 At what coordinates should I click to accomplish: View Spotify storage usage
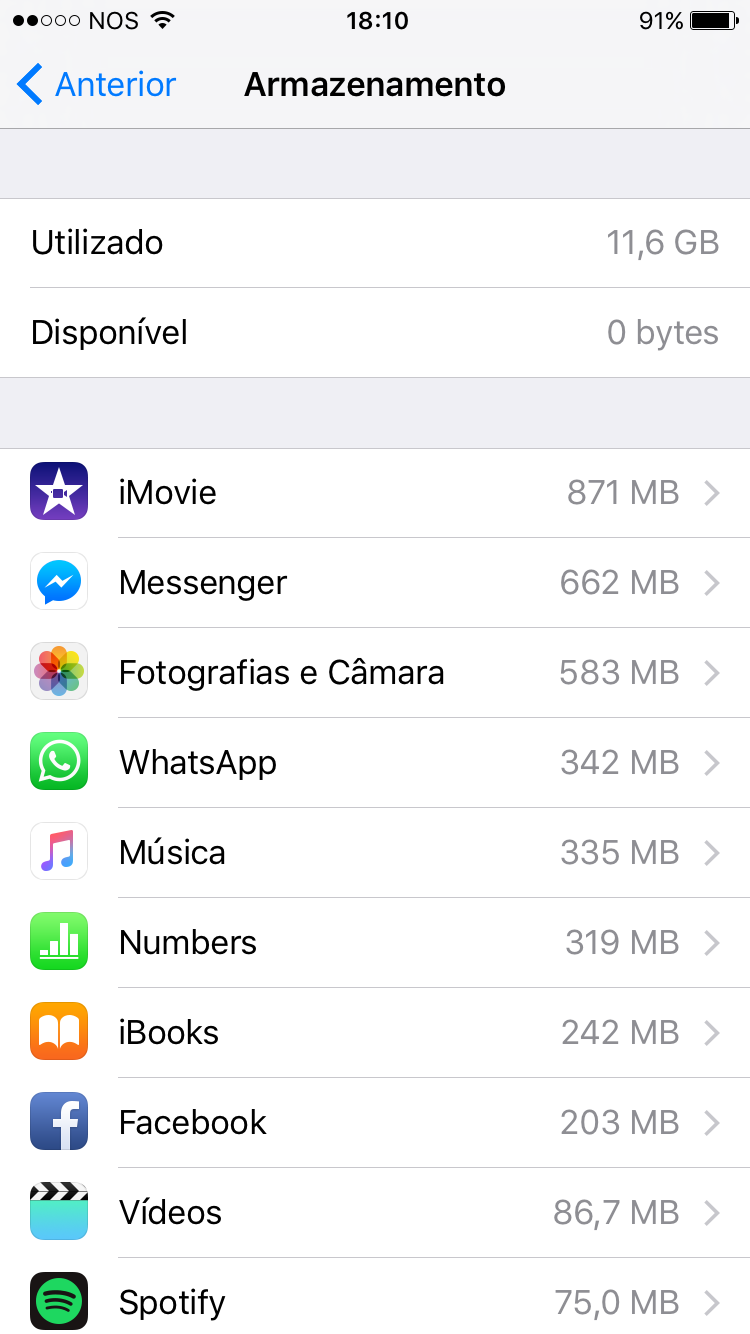(375, 1301)
